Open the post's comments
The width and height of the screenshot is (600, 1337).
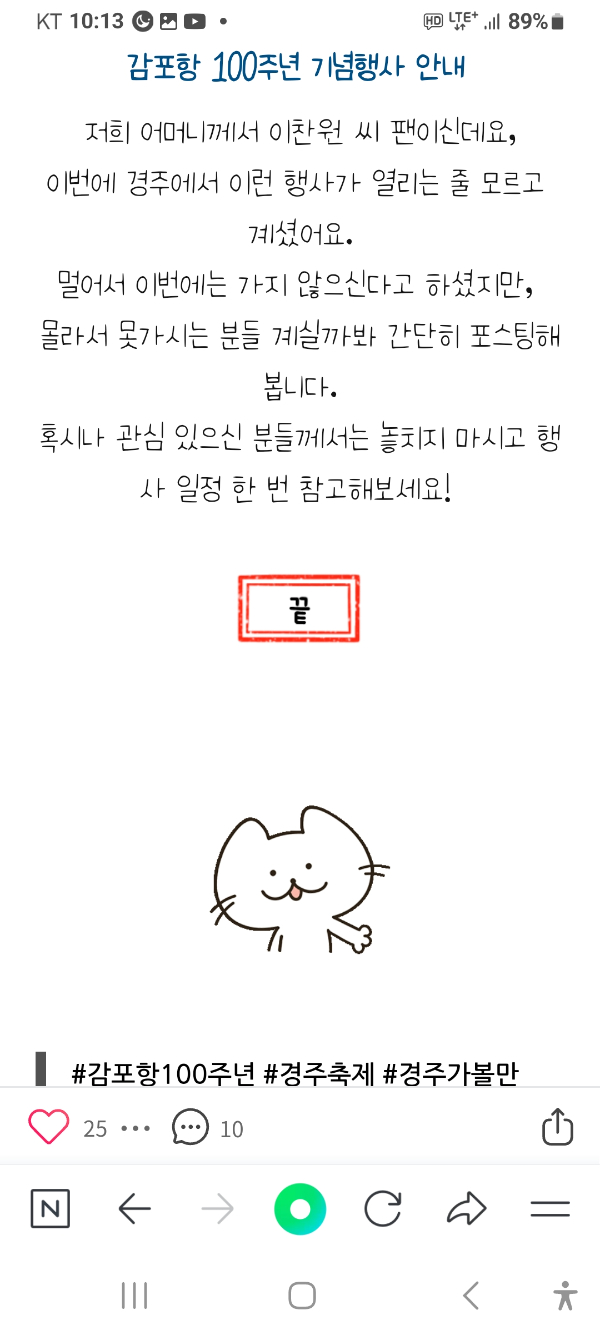(190, 1128)
